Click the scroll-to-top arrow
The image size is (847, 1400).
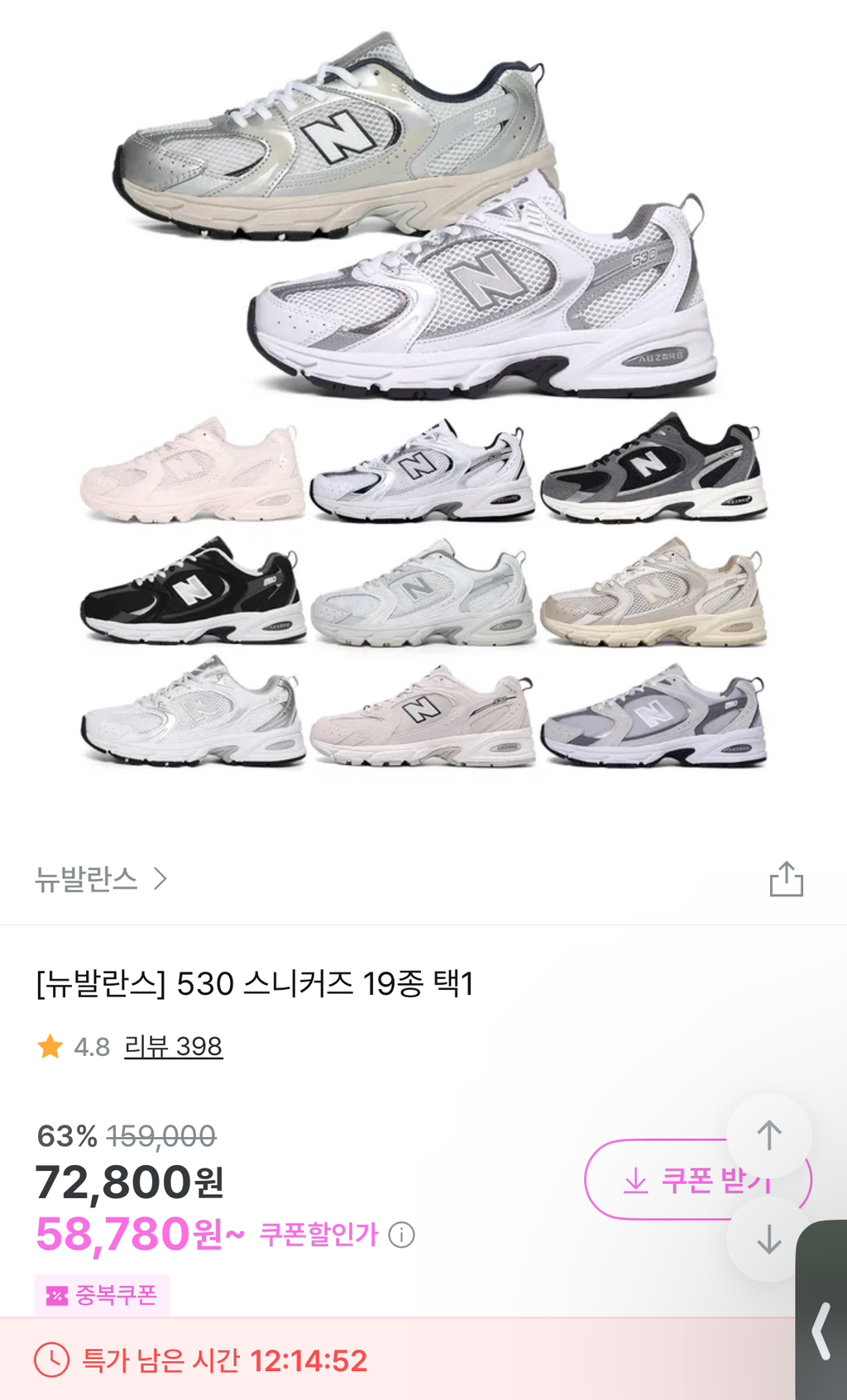click(769, 1135)
